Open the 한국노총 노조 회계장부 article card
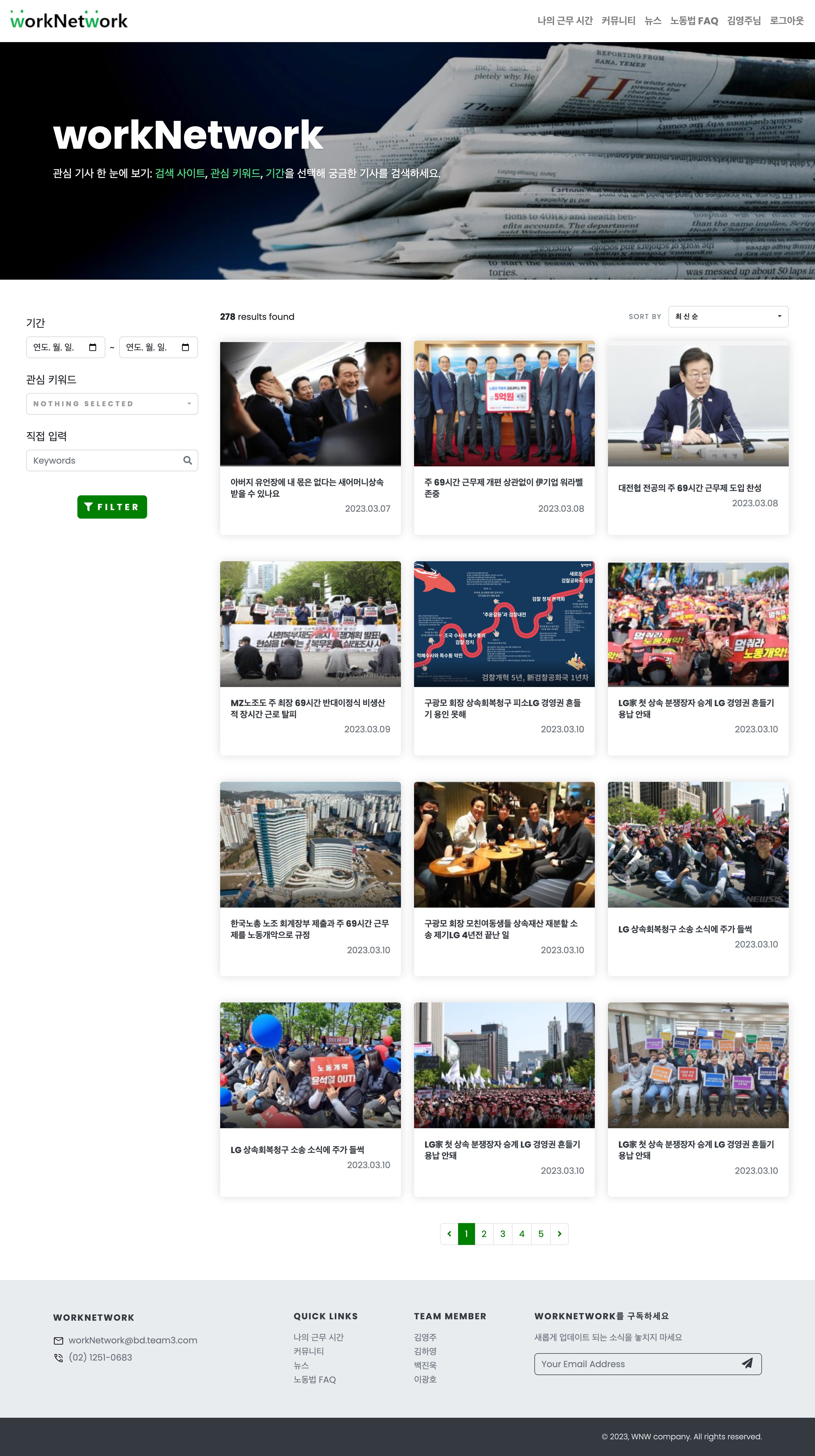This screenshot has width=815, height=1456. [310, 879]
